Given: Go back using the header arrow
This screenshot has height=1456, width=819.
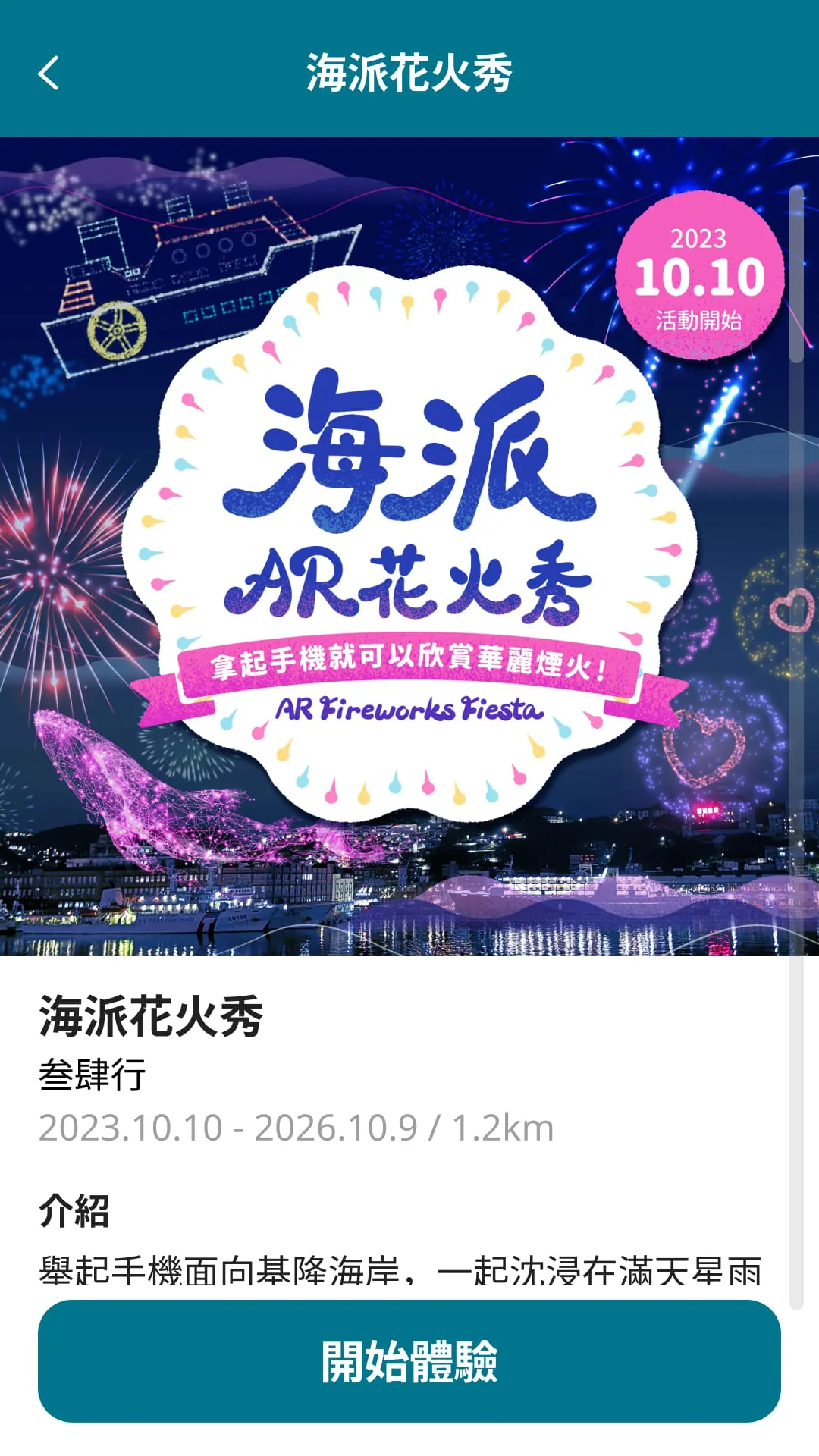Looking at the screenshot, I should pos(49,74).
